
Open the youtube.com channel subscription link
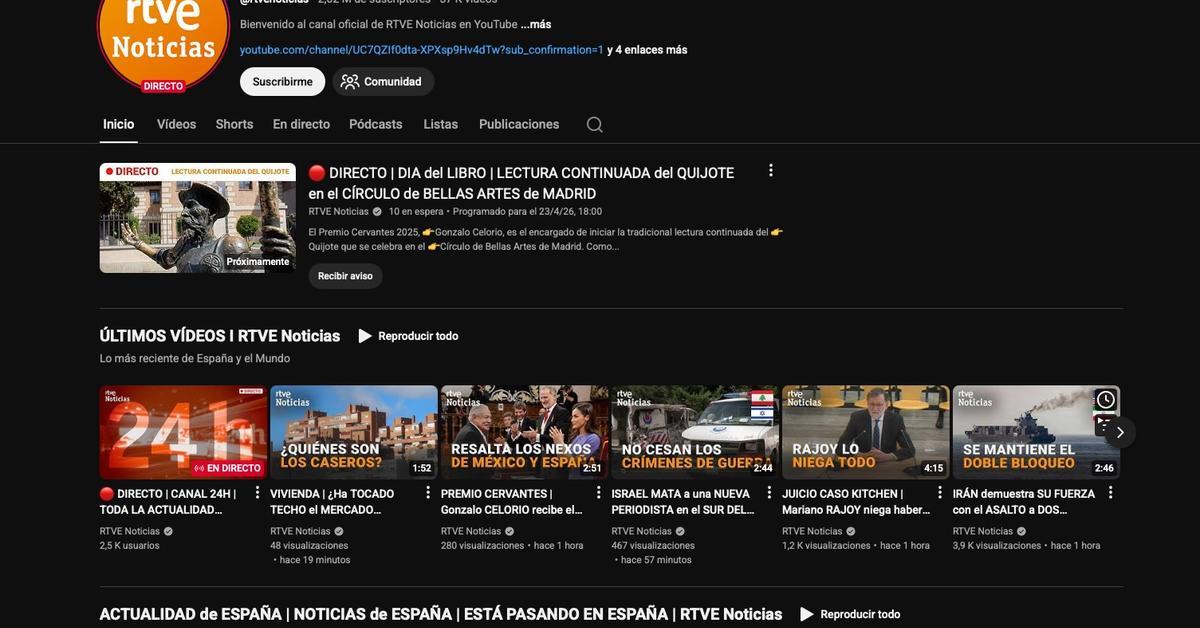coord(421,50)
